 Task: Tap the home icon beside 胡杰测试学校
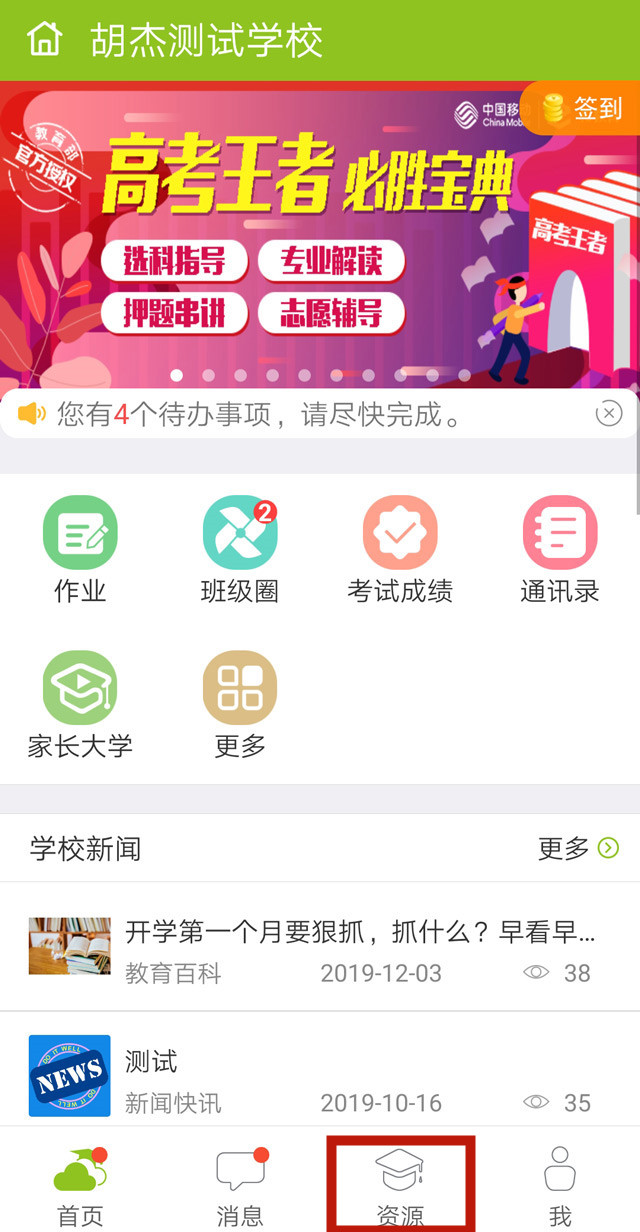pyautogui.click(x=44, y=40)
